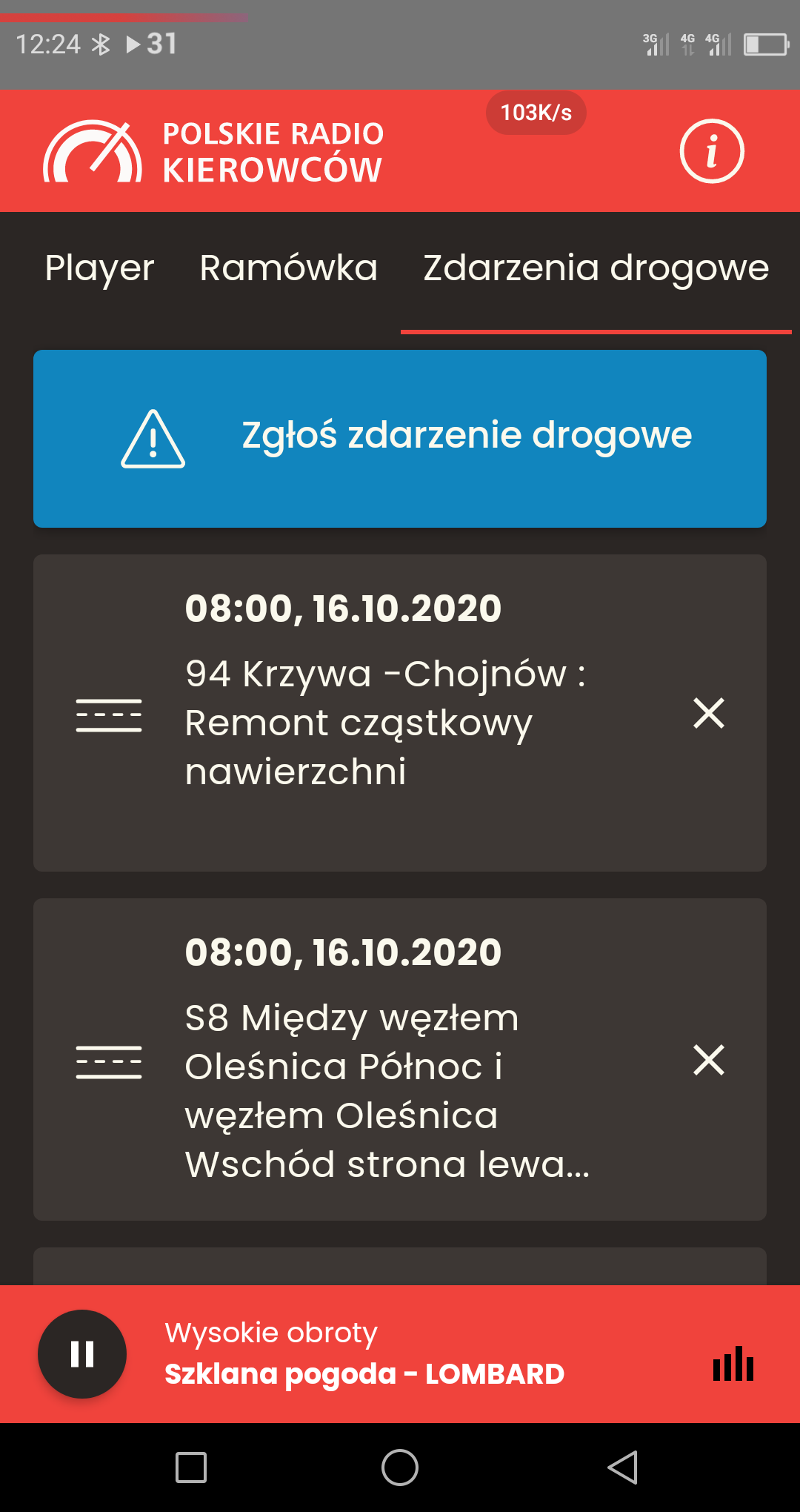The height and width of the screenshot is (1512, 800).
Task: Tap the equalizer bars icon
Action: click(x=733, y=1364)
